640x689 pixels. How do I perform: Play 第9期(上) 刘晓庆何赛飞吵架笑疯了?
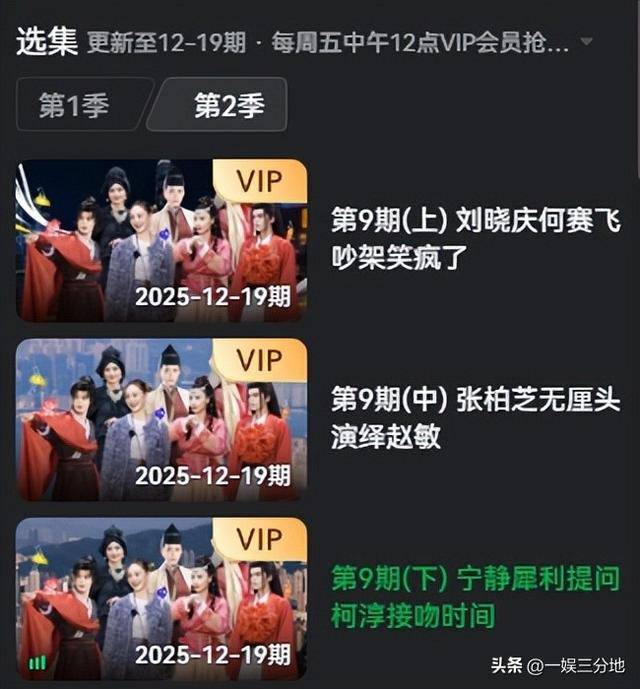[x=162, y=240]
